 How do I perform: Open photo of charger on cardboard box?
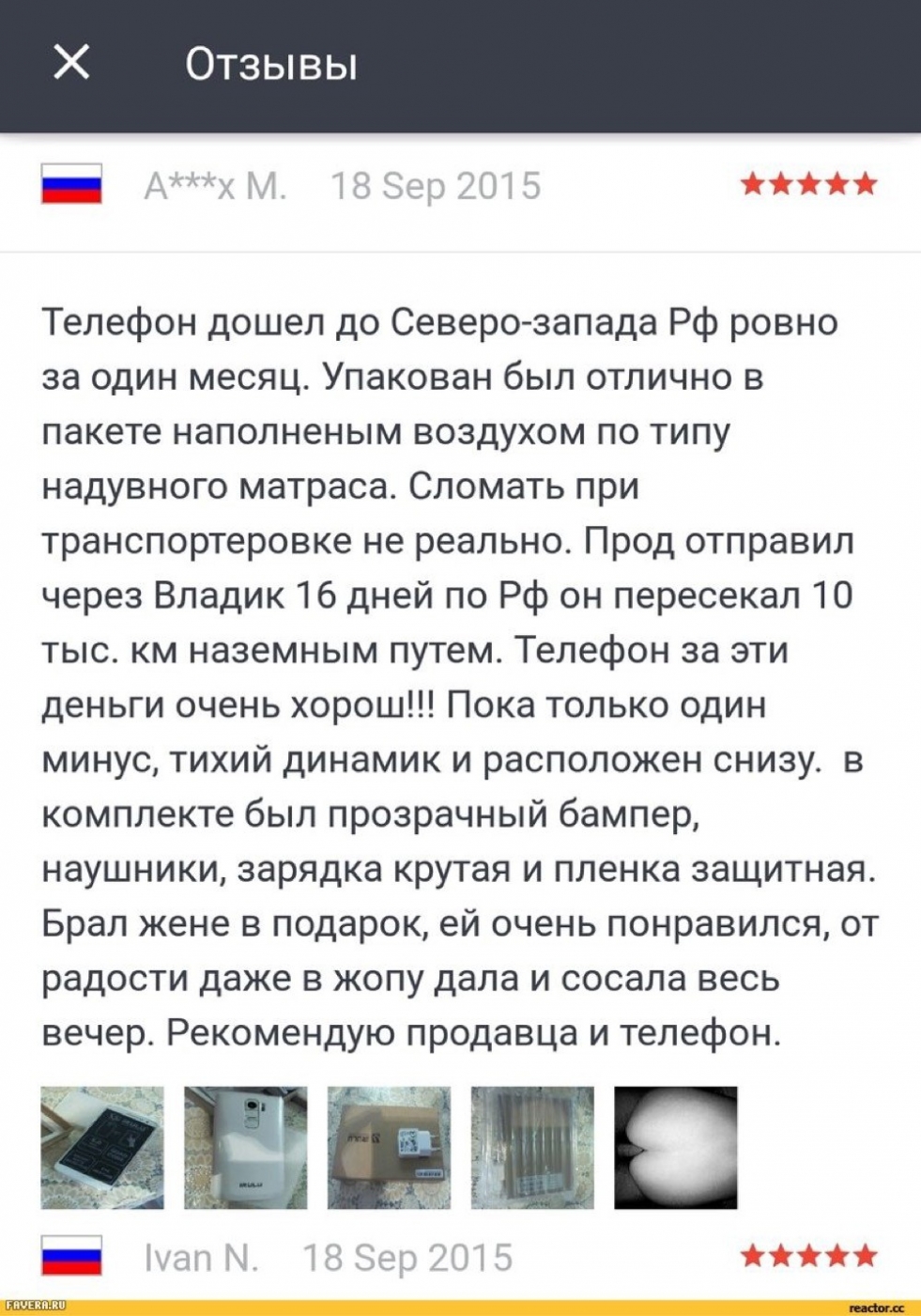click(389, 1147)
